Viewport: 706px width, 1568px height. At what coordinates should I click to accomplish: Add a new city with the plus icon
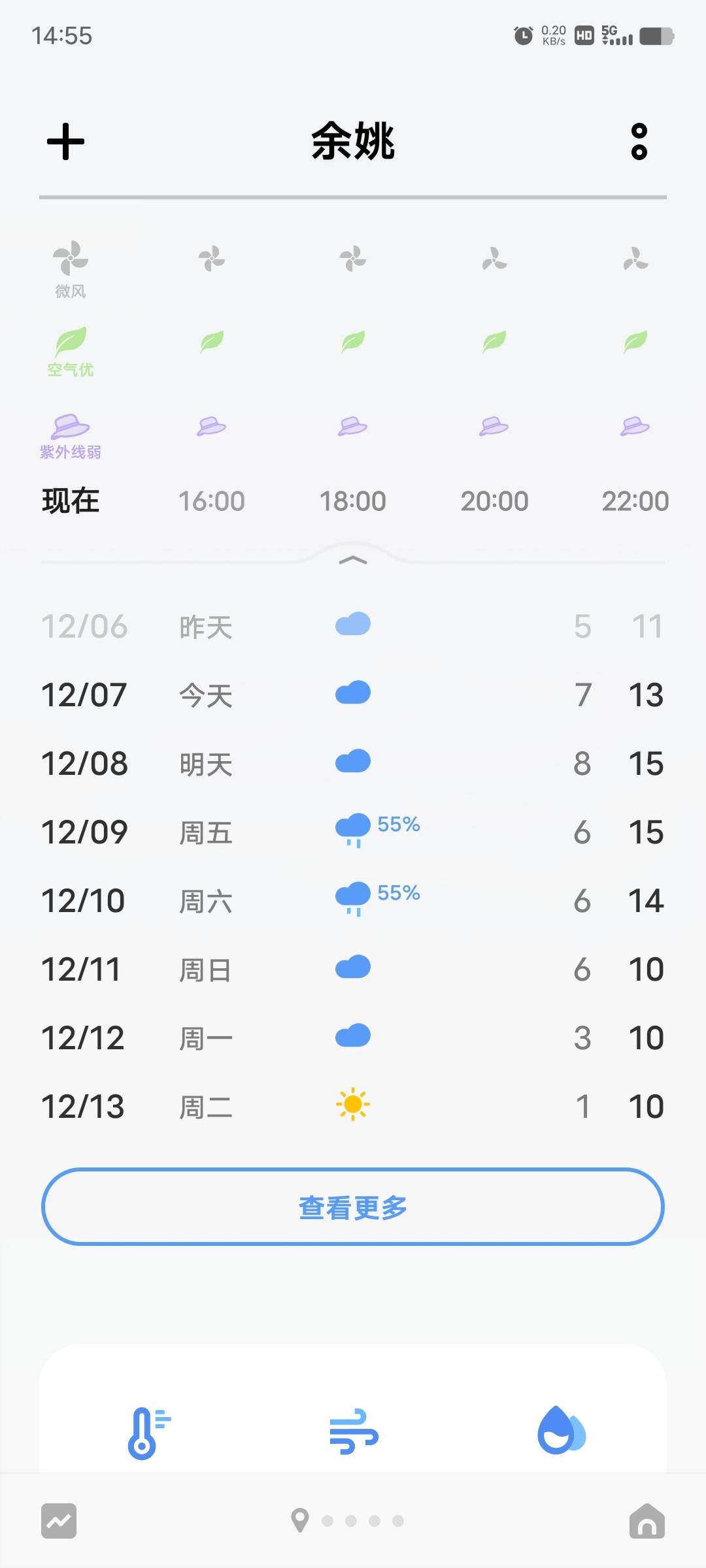click(65, 141)
